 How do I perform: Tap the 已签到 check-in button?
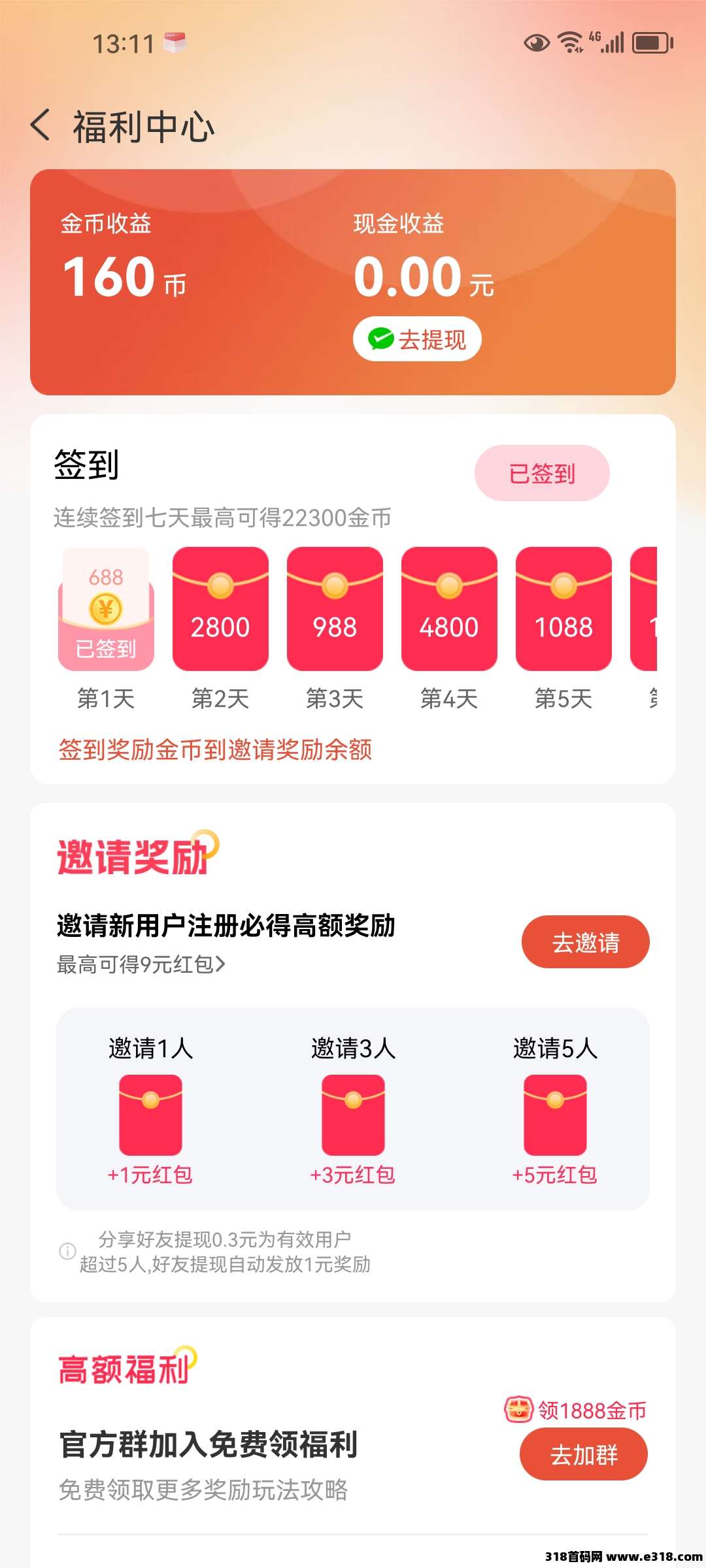tap(541, 473)
